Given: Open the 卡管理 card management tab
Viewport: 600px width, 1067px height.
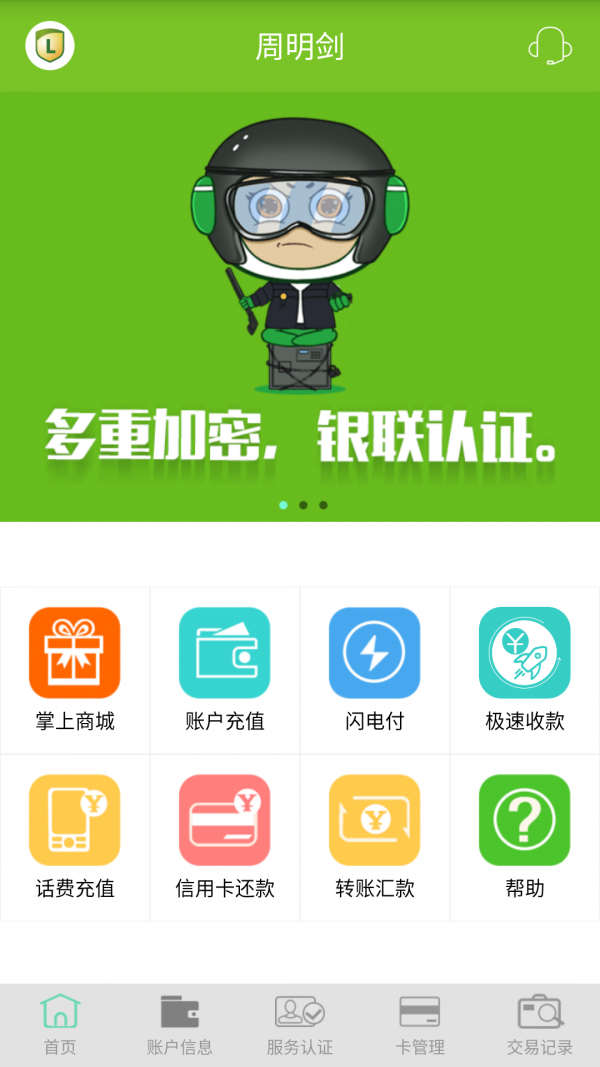Looking at the screenshot, I should pos(420,1025).
